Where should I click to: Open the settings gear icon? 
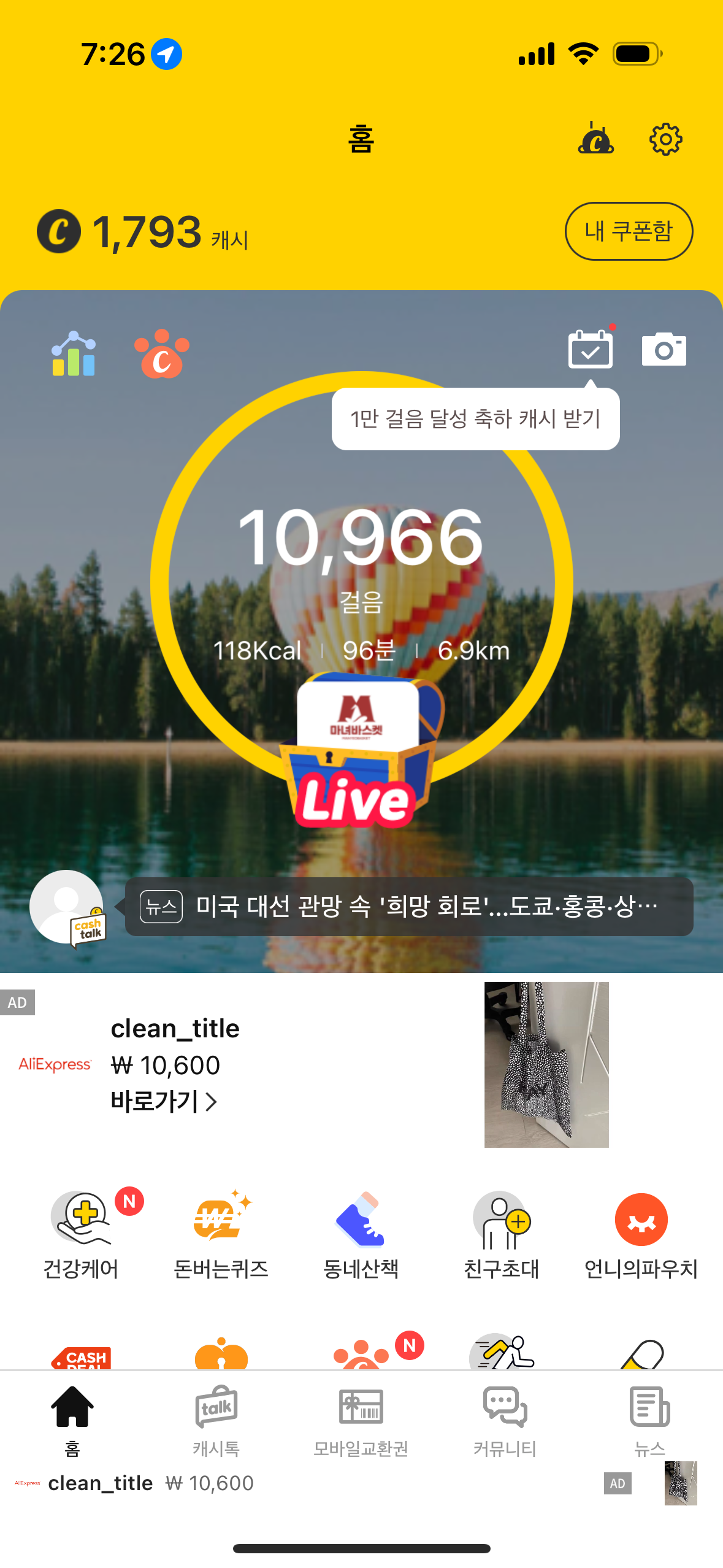click(665, 140)
